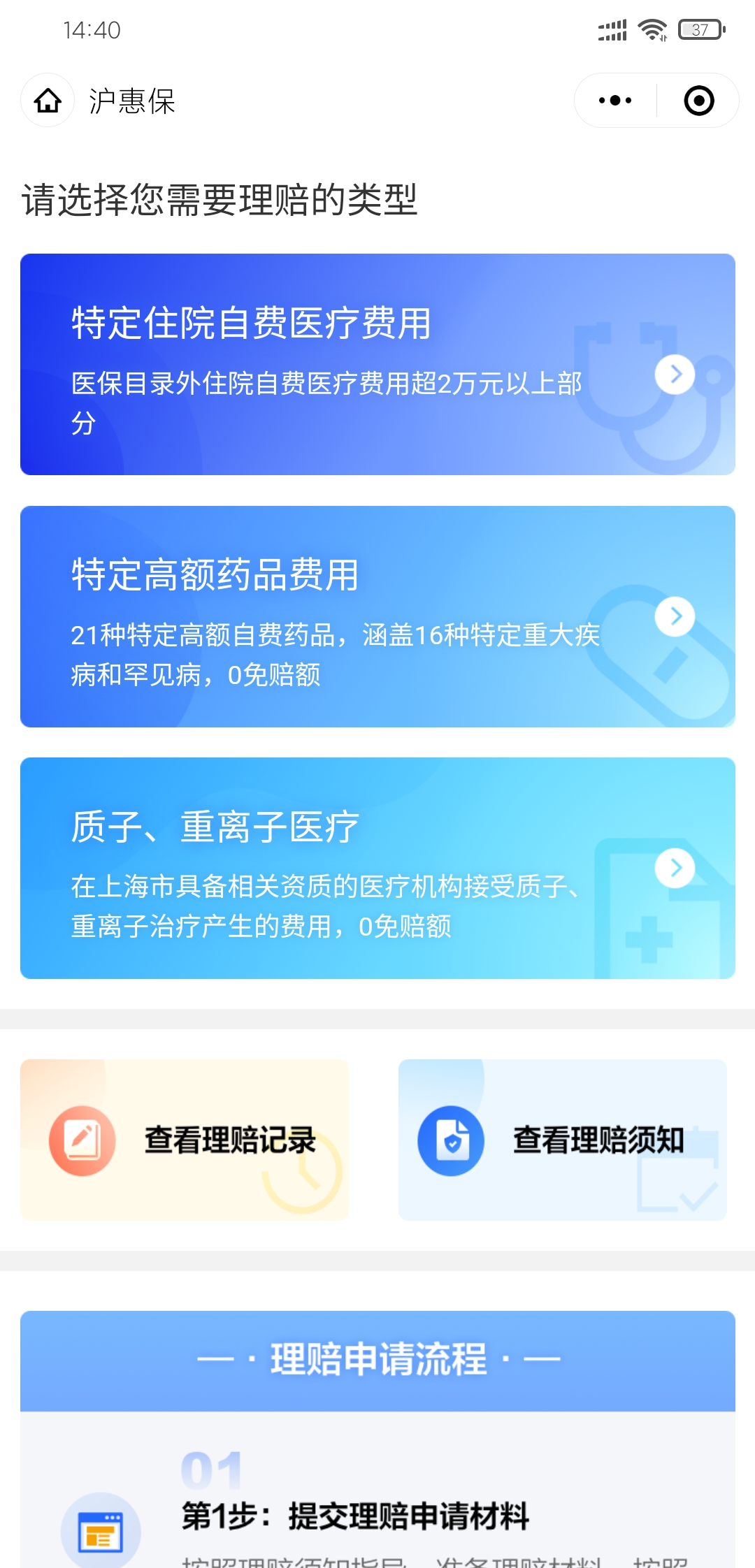
Task: Select 特定高额药品费用 claim card
Action: click(377, 616)
